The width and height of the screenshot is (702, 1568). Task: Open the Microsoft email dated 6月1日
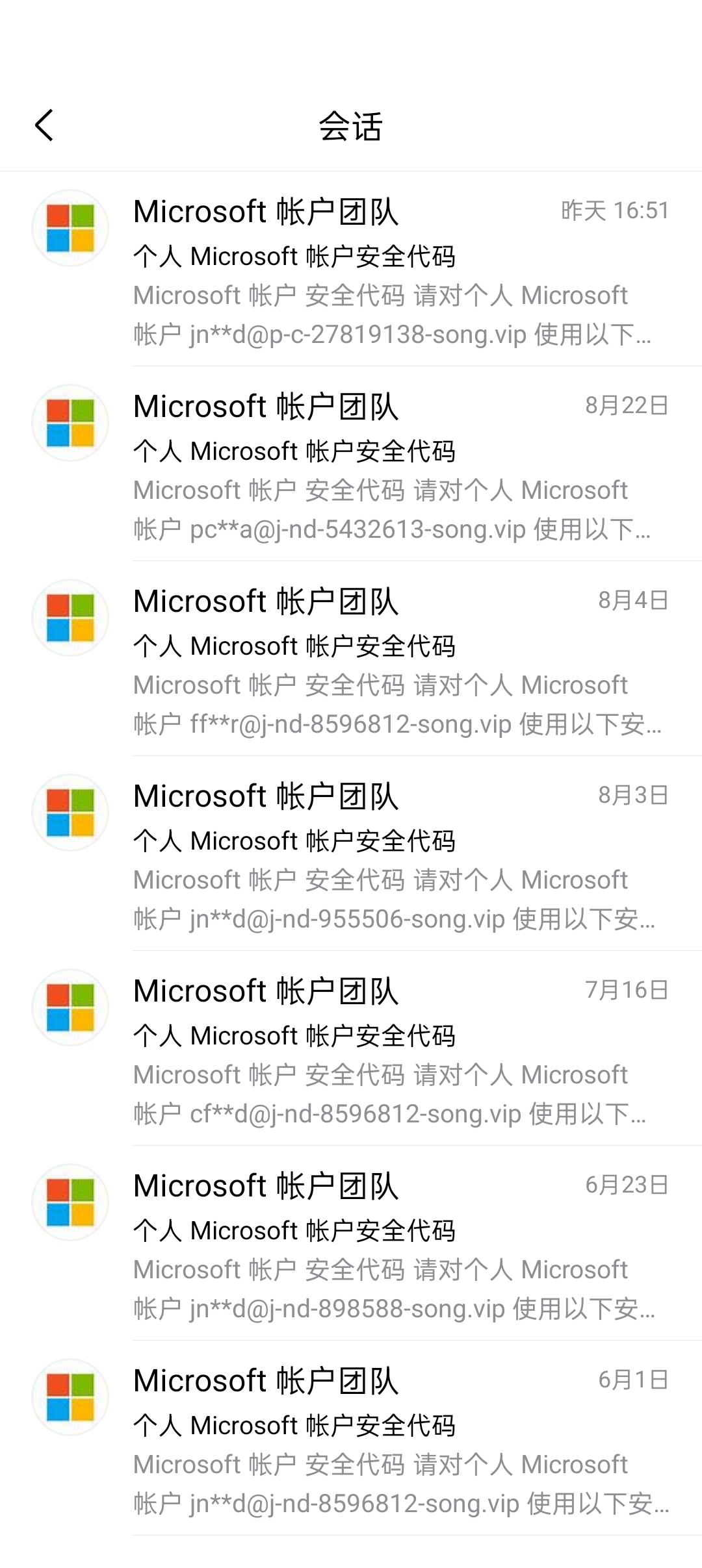coord(351,1438)
